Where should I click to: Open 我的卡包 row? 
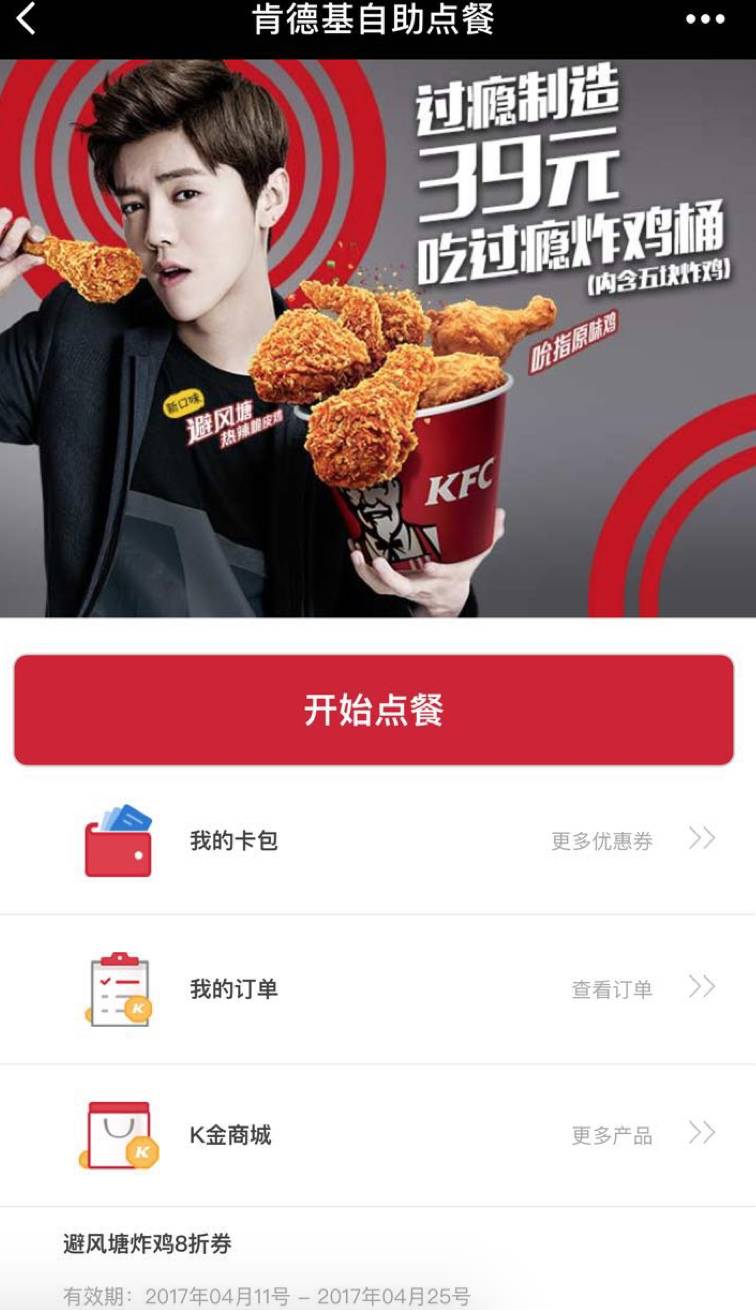(378, 840)
